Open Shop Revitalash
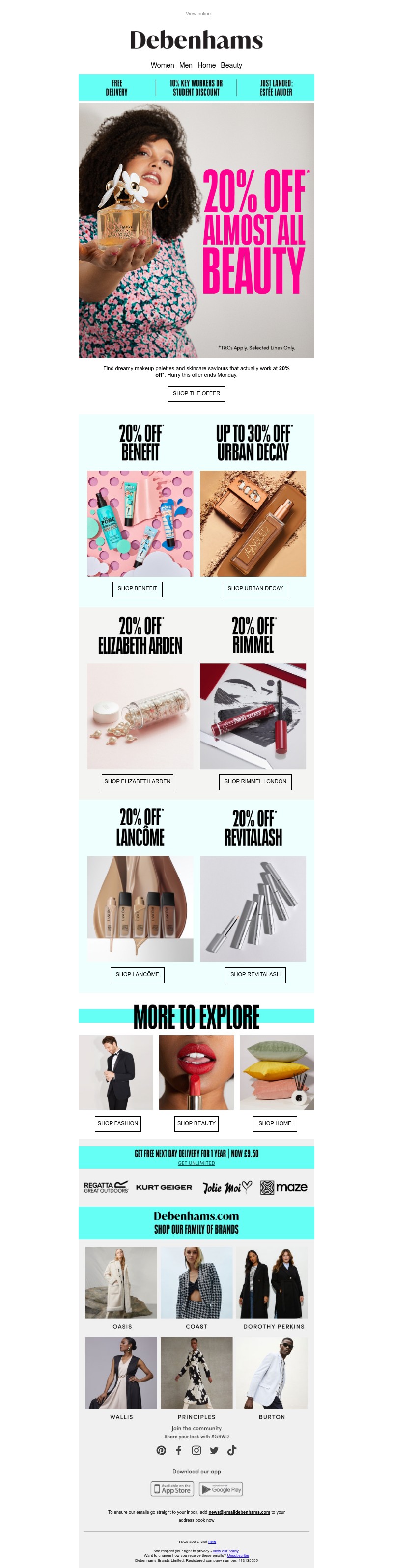The height and width of the screenshot is (1568, 393). coord(254,975)
